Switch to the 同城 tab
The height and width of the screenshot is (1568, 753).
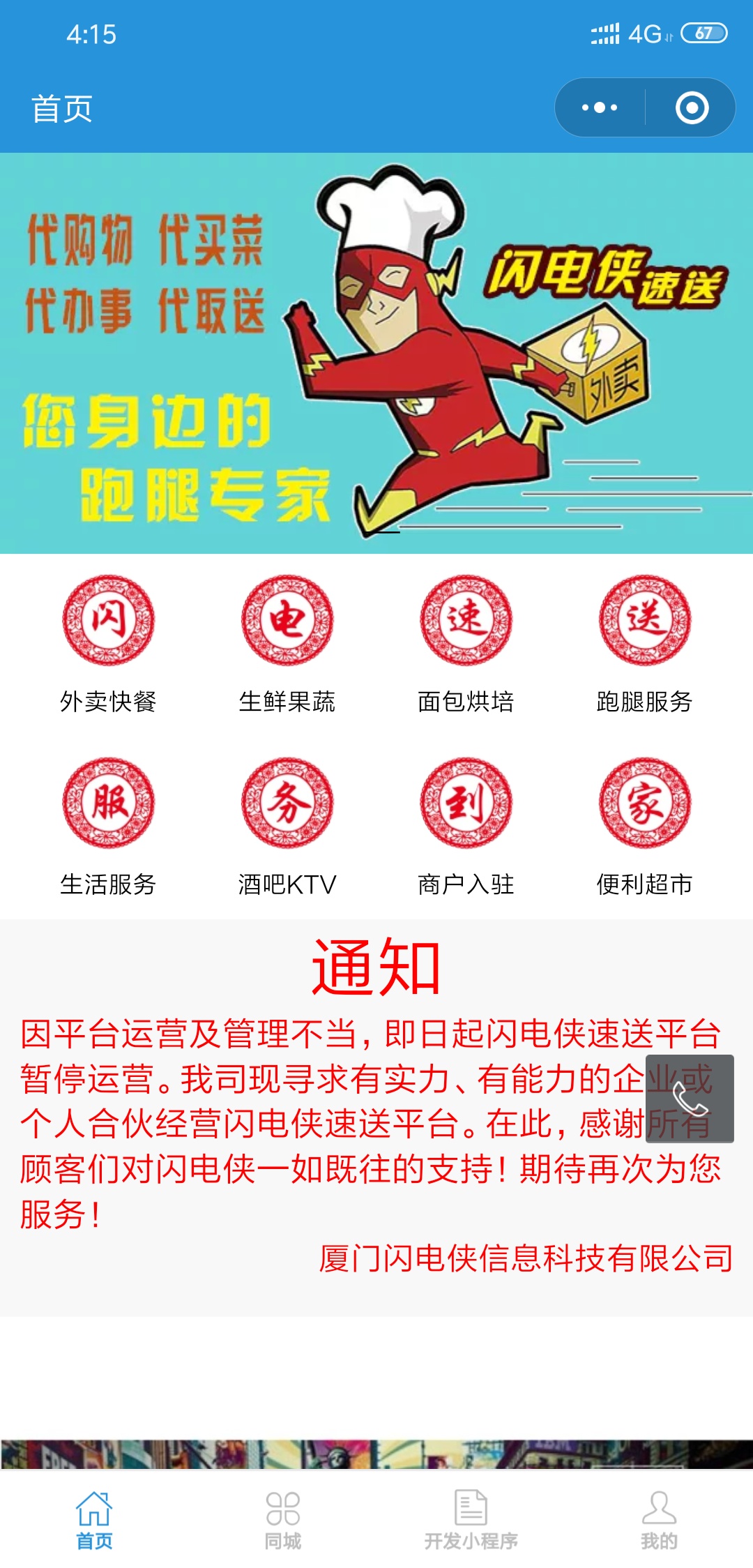[x=282, y=1521]
